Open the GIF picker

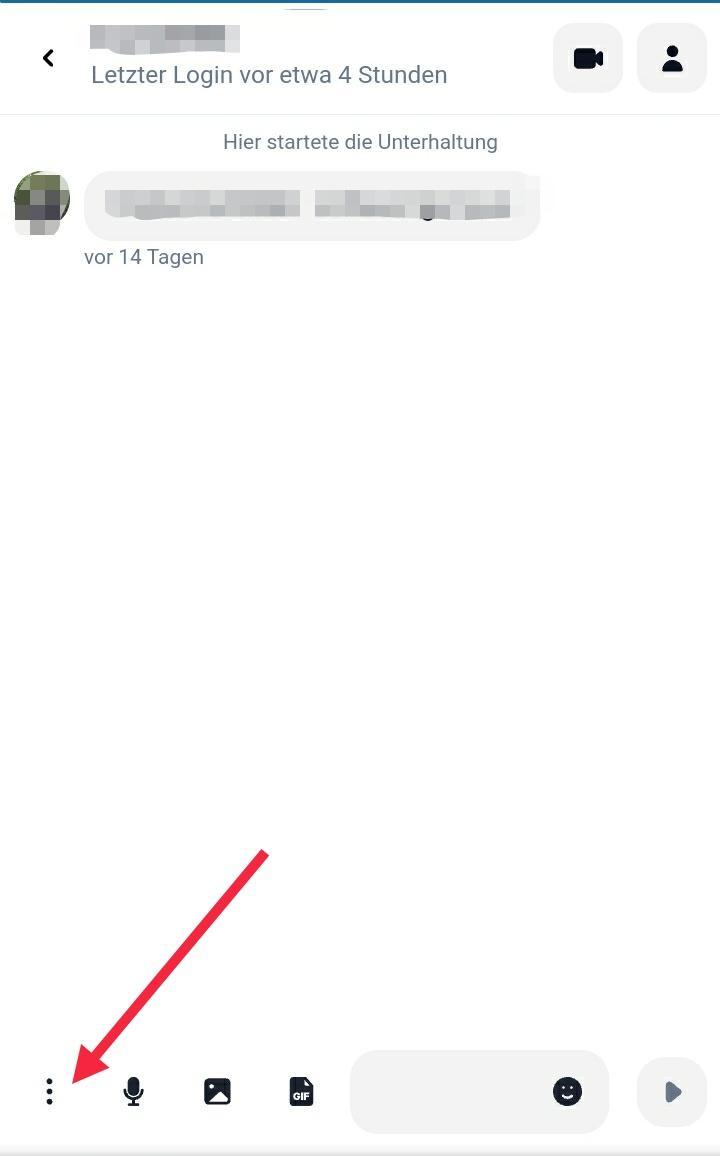coord(301,1091)
